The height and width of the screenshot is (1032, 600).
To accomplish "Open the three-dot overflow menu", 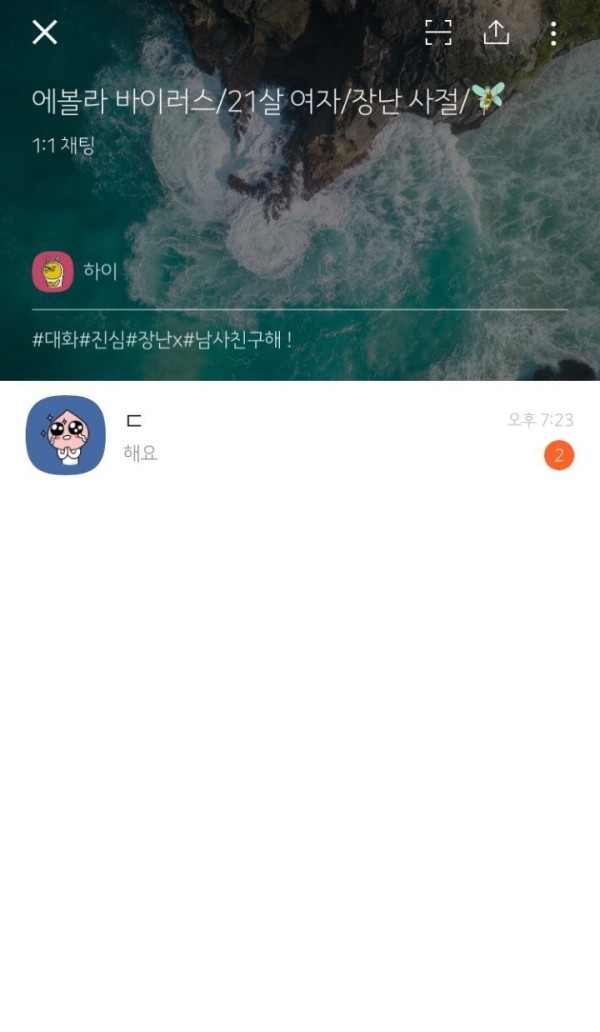I will tap(553, 34).
